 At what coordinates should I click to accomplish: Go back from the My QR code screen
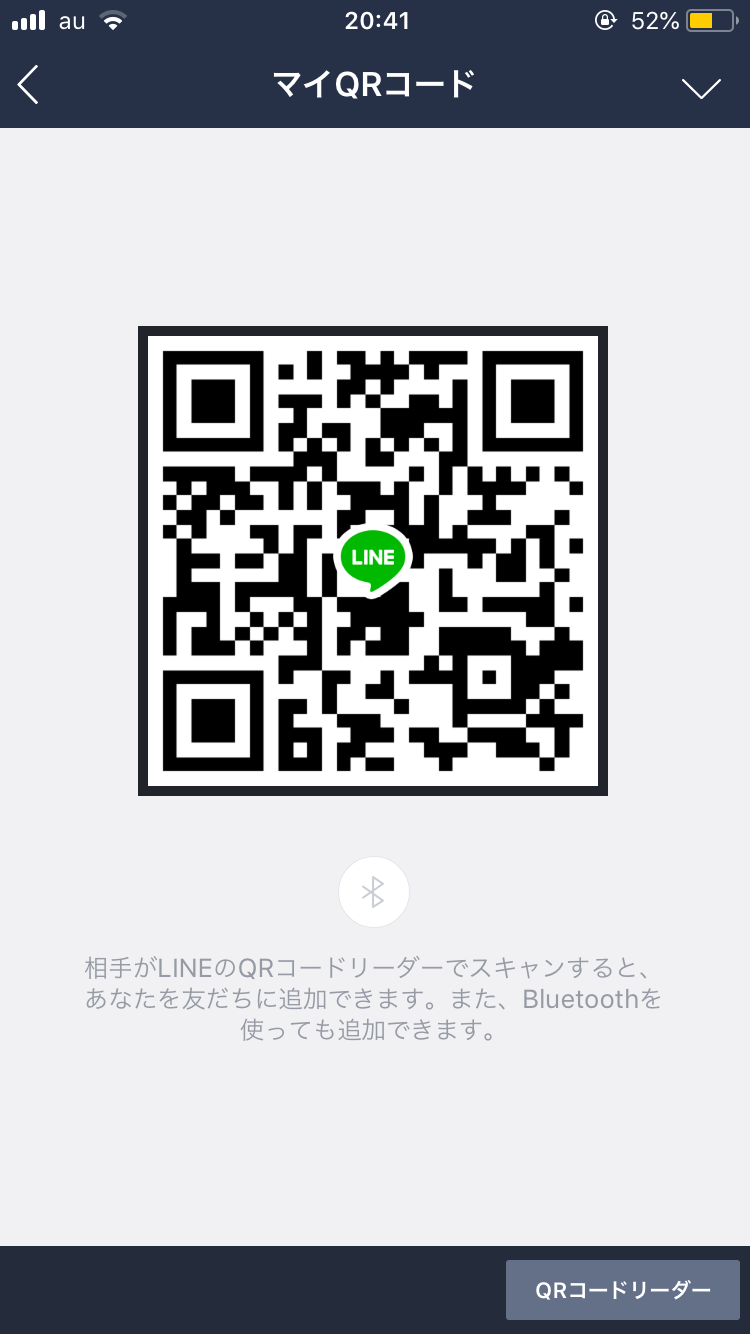point(29,86)
